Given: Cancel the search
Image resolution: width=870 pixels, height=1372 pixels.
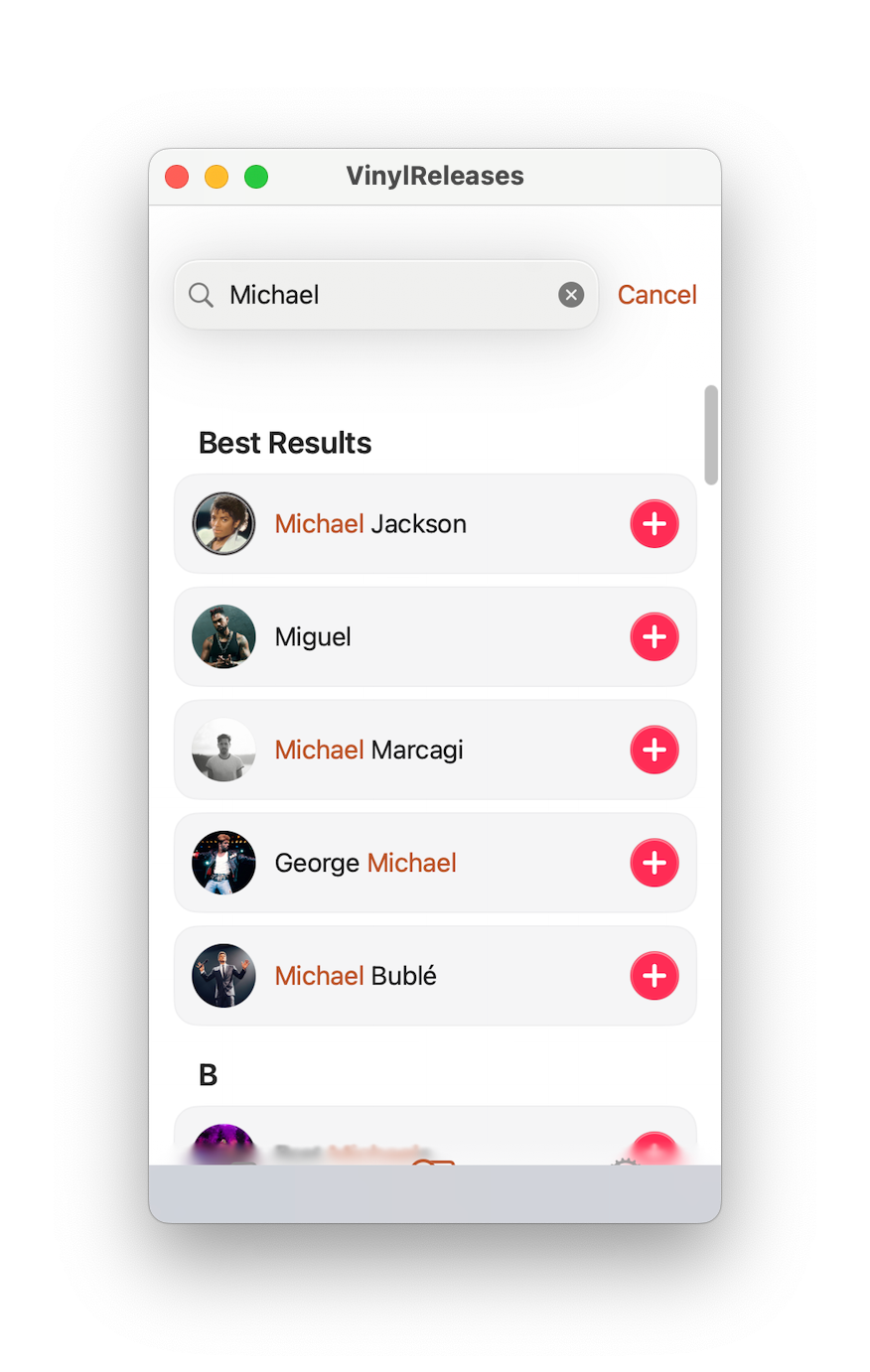Looking at the screenshot, I should (656, 295).
